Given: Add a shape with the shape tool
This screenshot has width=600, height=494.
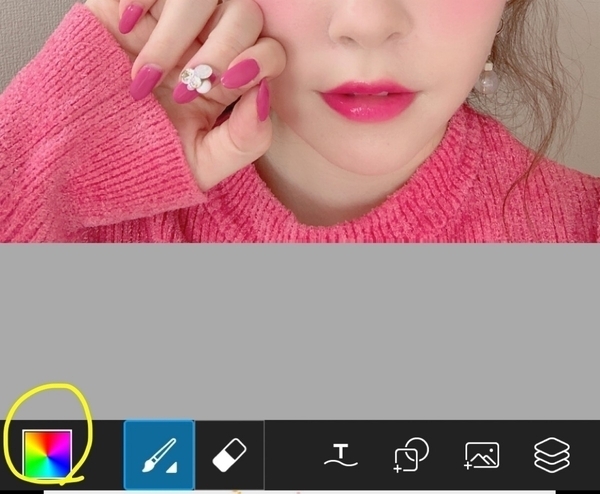Looking at the screenshot, I should pyautogui.click(x=411, y=455).
